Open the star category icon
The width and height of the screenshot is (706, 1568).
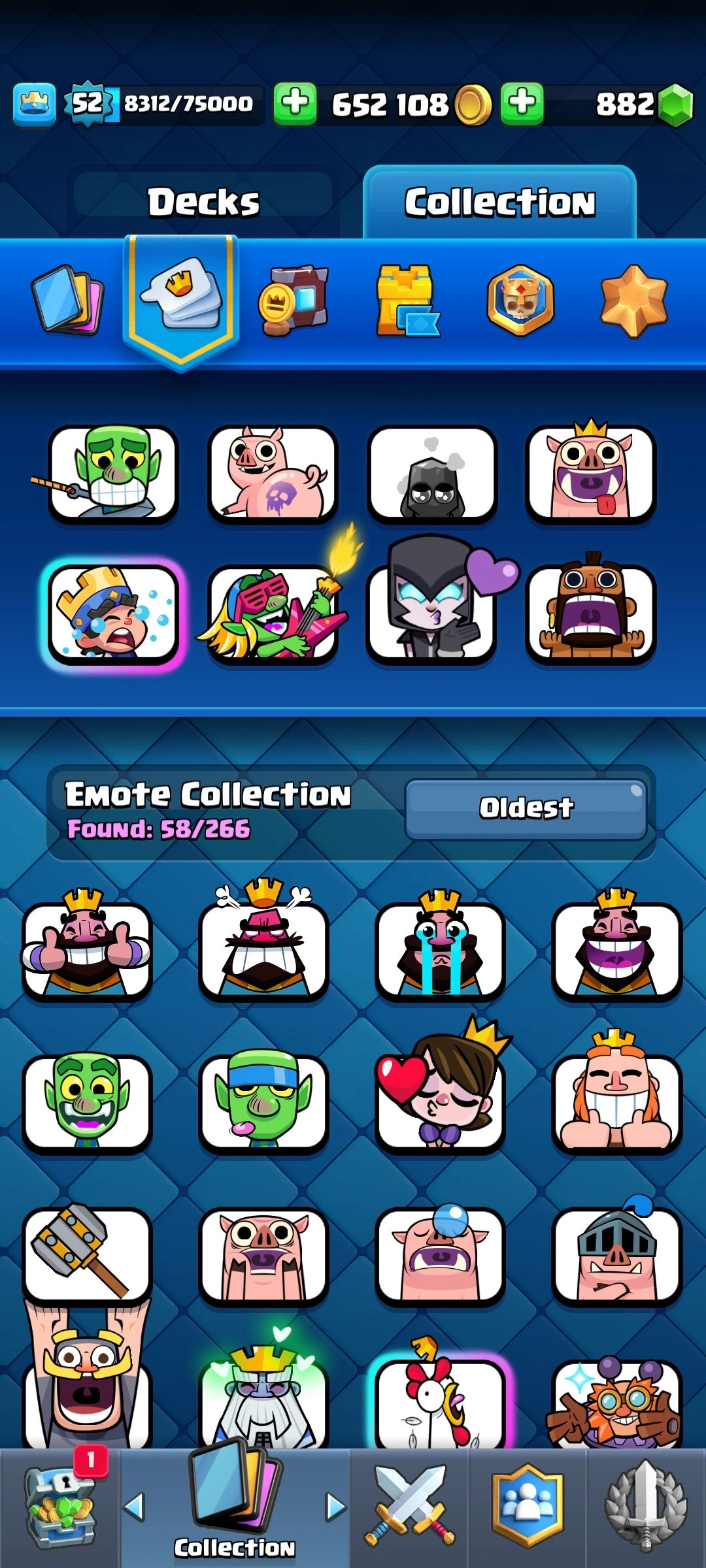[633, 301]
